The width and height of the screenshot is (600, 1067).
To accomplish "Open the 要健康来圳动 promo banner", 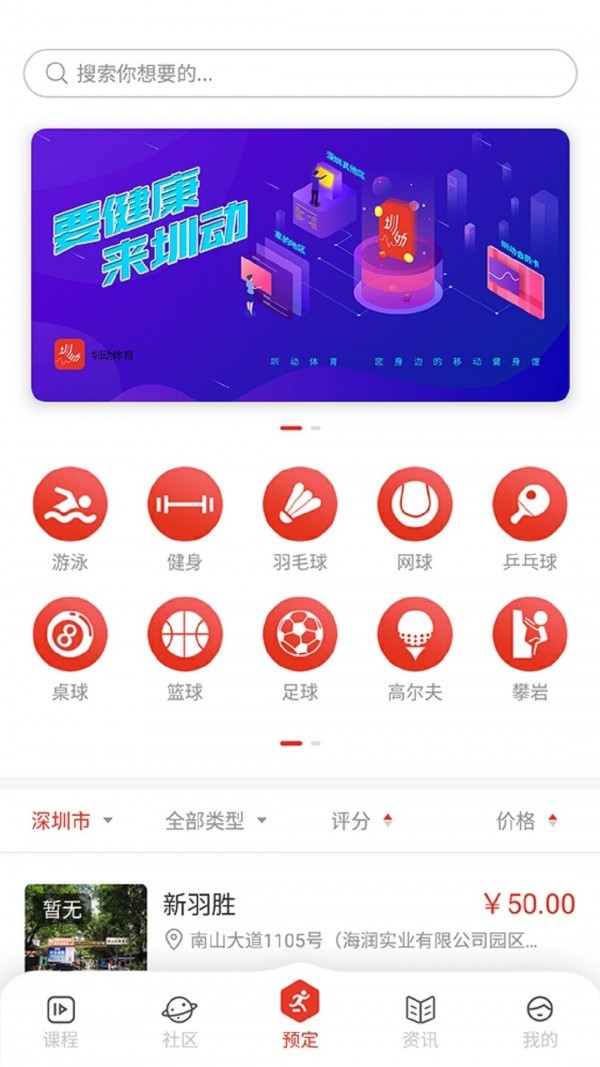I will pos(300,265).
